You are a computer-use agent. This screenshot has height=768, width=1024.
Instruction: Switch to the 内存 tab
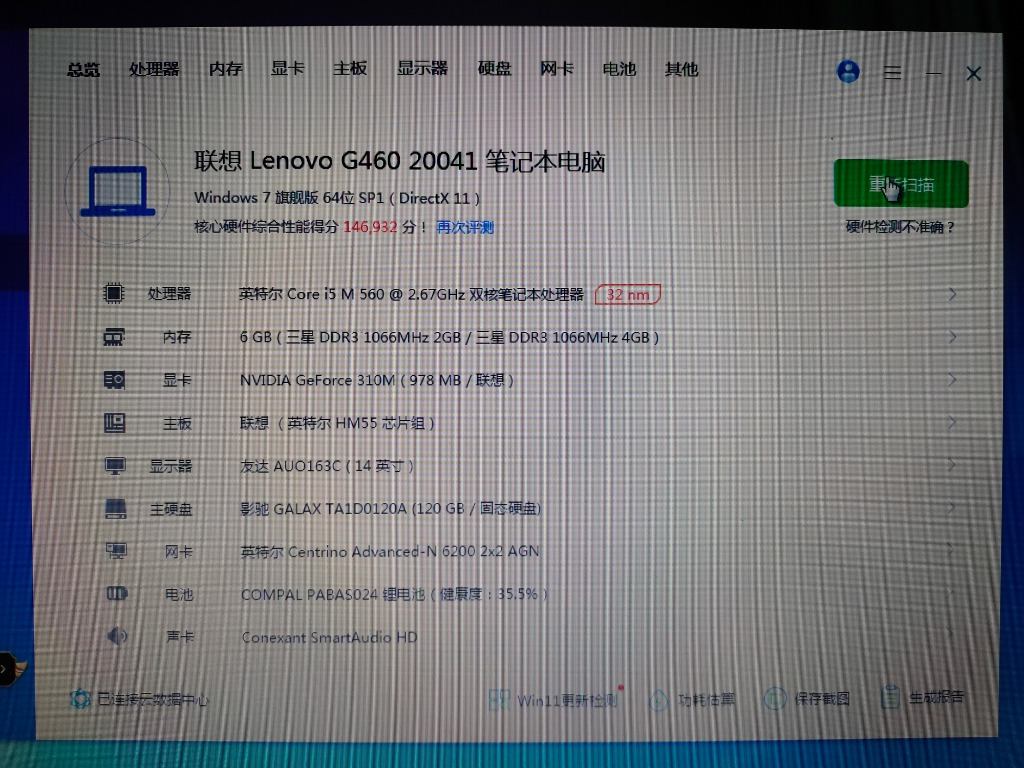pyautogui.click(x=226, y=69)
